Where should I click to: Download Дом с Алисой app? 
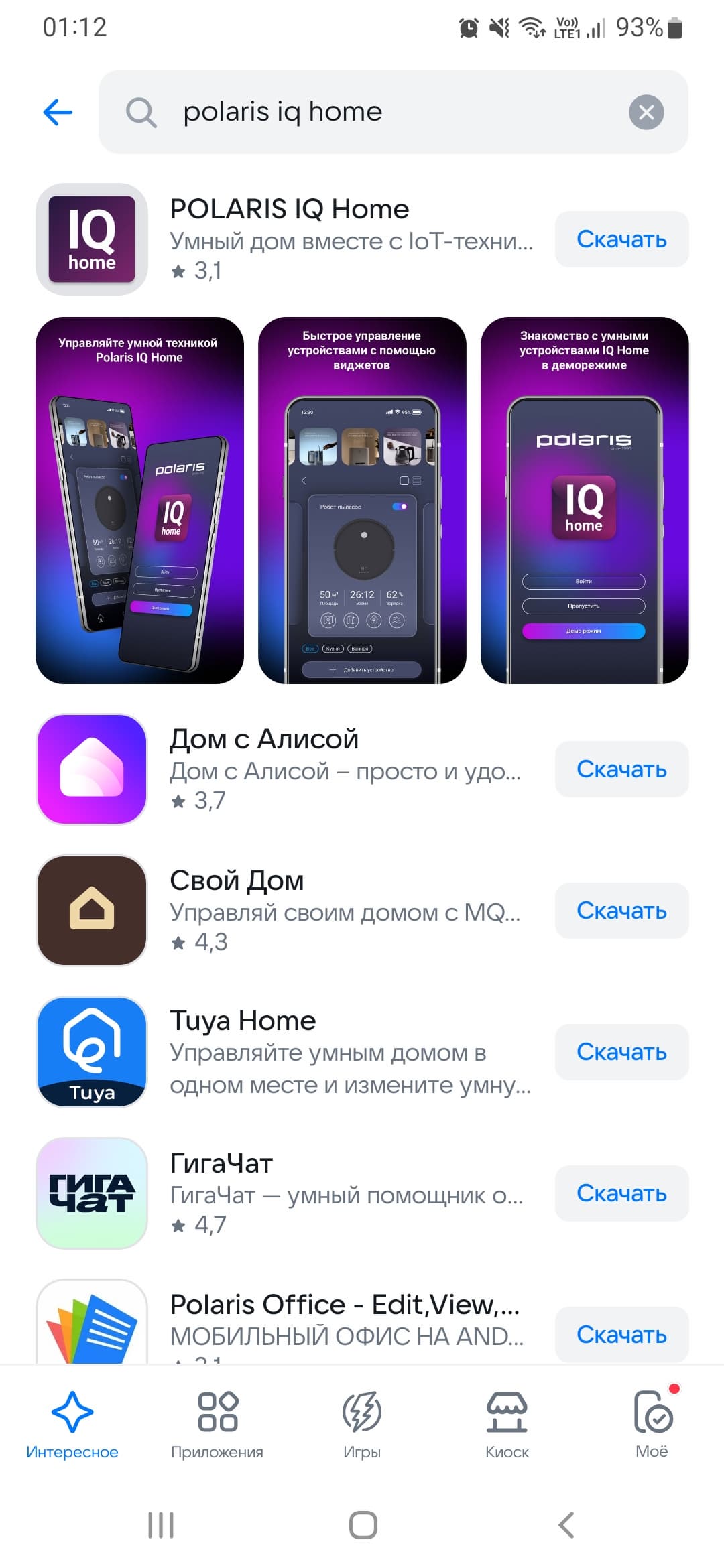click(x=621, y=769)
